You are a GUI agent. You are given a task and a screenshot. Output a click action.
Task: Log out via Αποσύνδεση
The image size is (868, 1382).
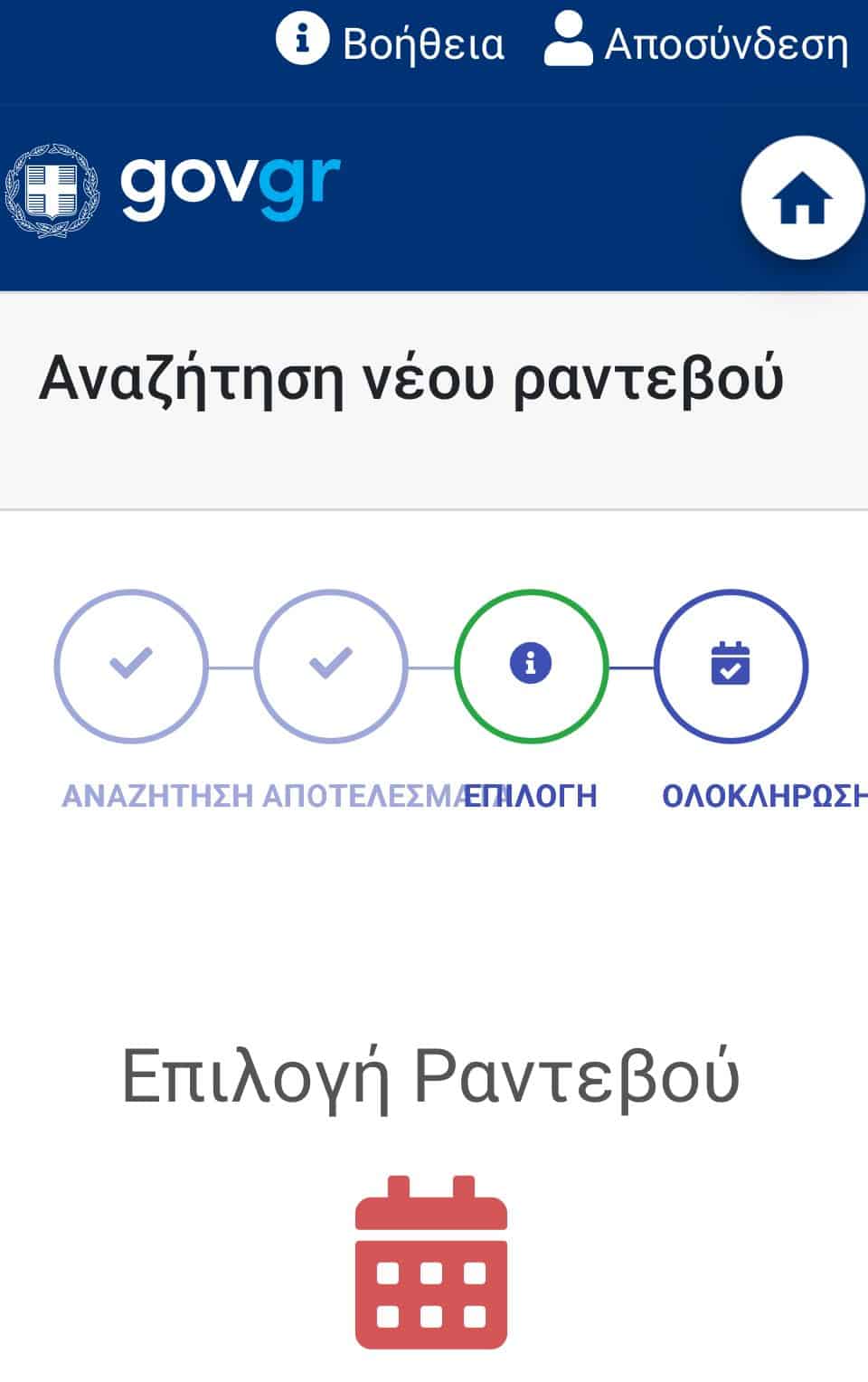click(x=696, y=43)
